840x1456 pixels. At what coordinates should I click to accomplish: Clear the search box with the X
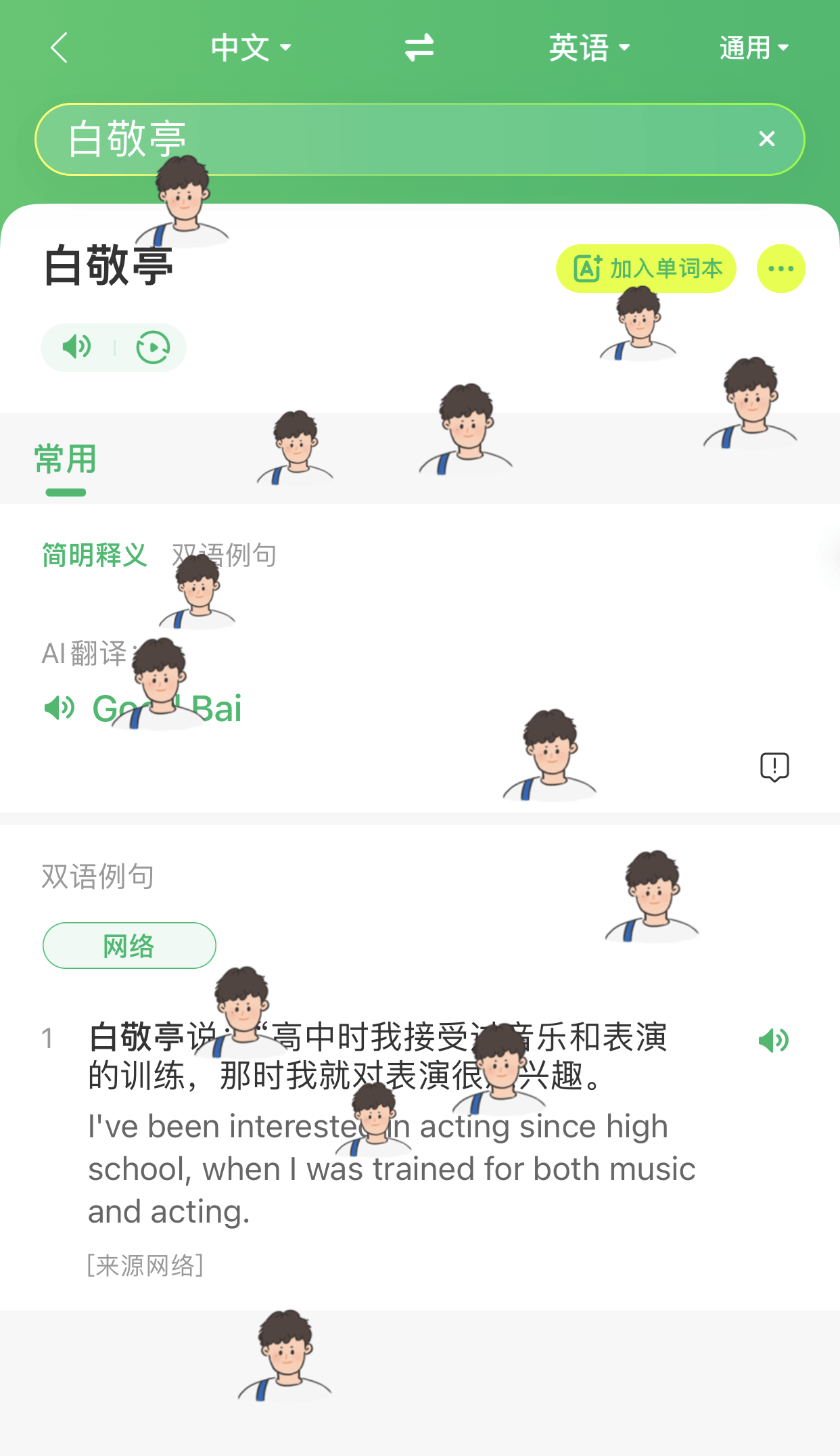click(x=766, y=139)
